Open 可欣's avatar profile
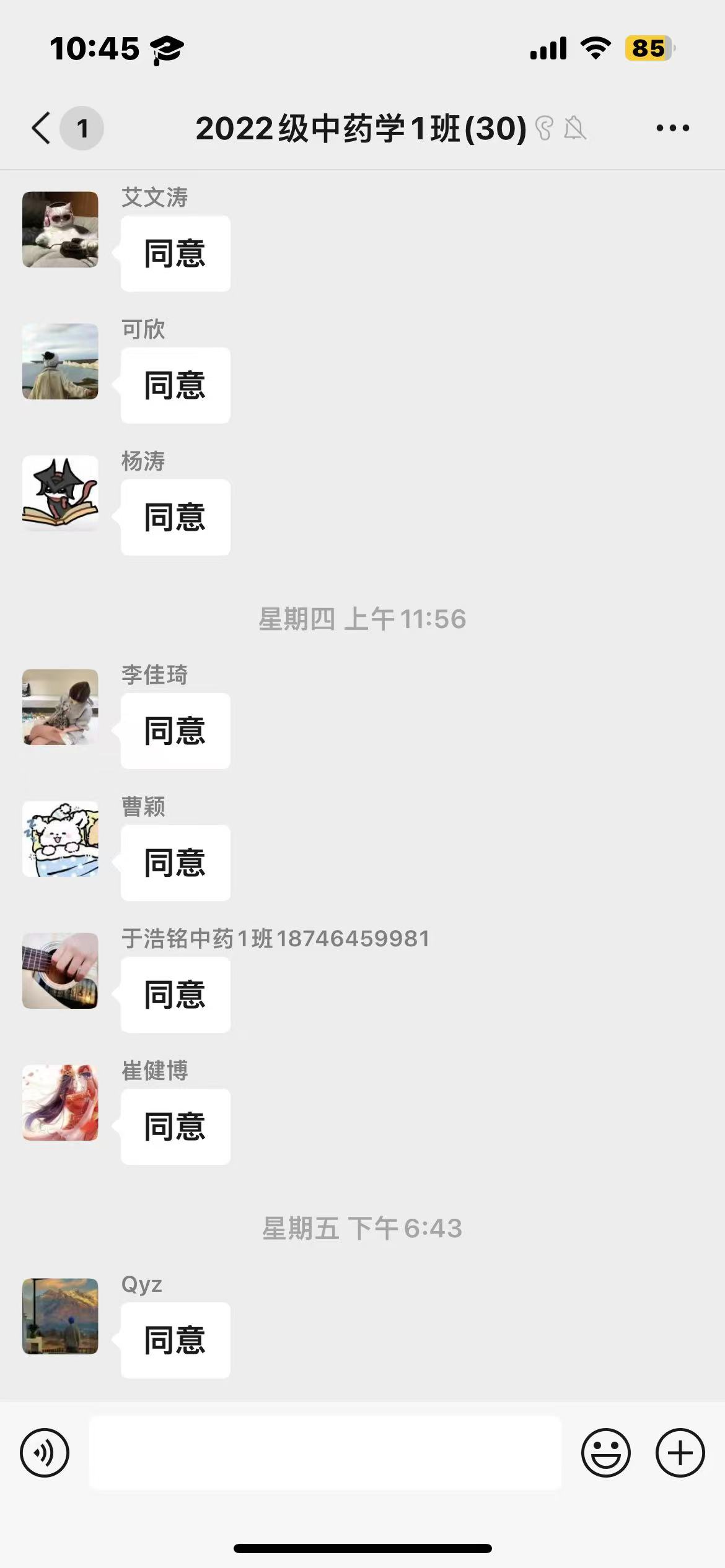 pos(60,362)
